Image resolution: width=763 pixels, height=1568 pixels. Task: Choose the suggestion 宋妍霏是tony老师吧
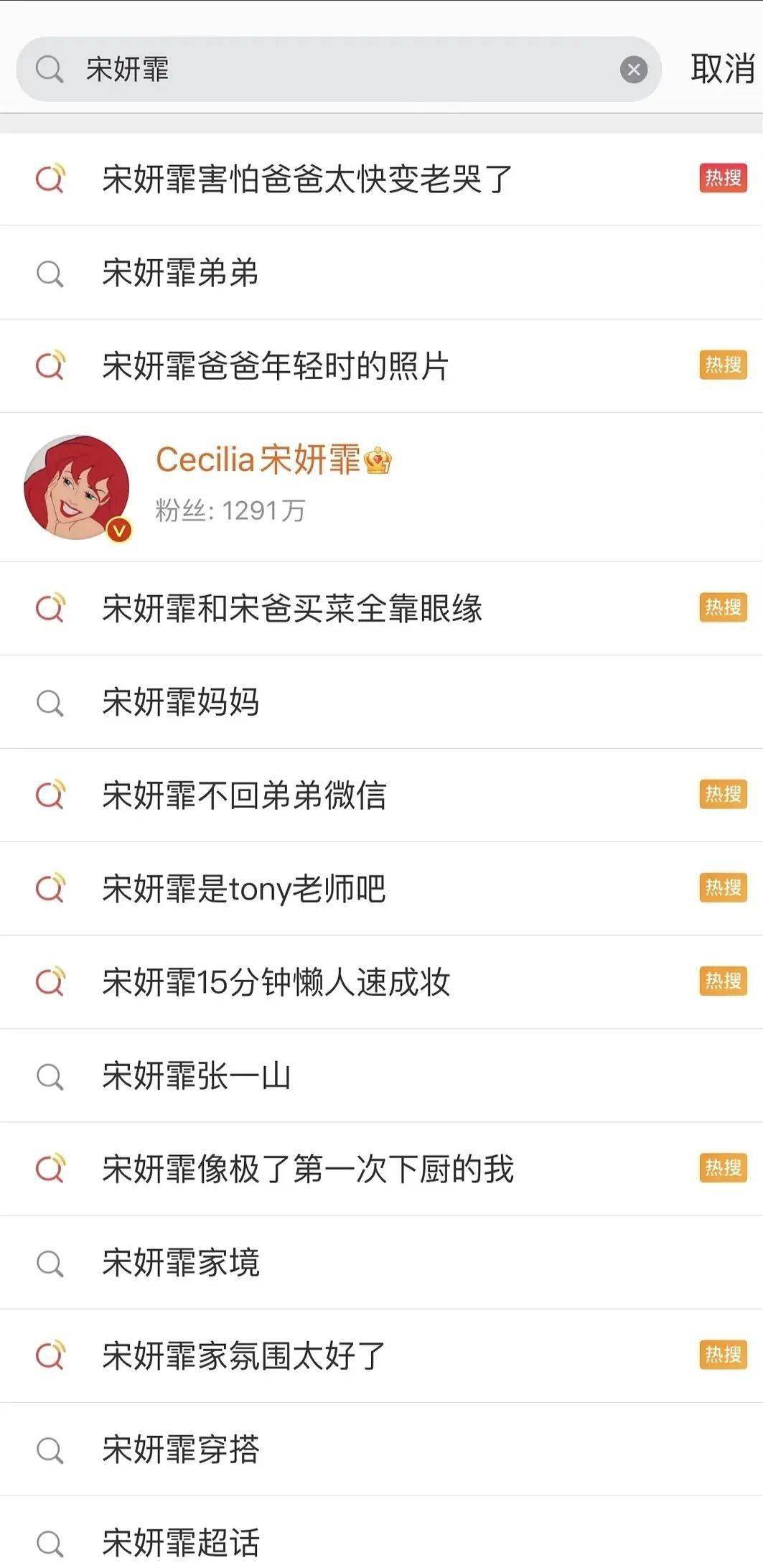(x=244, y=889)
